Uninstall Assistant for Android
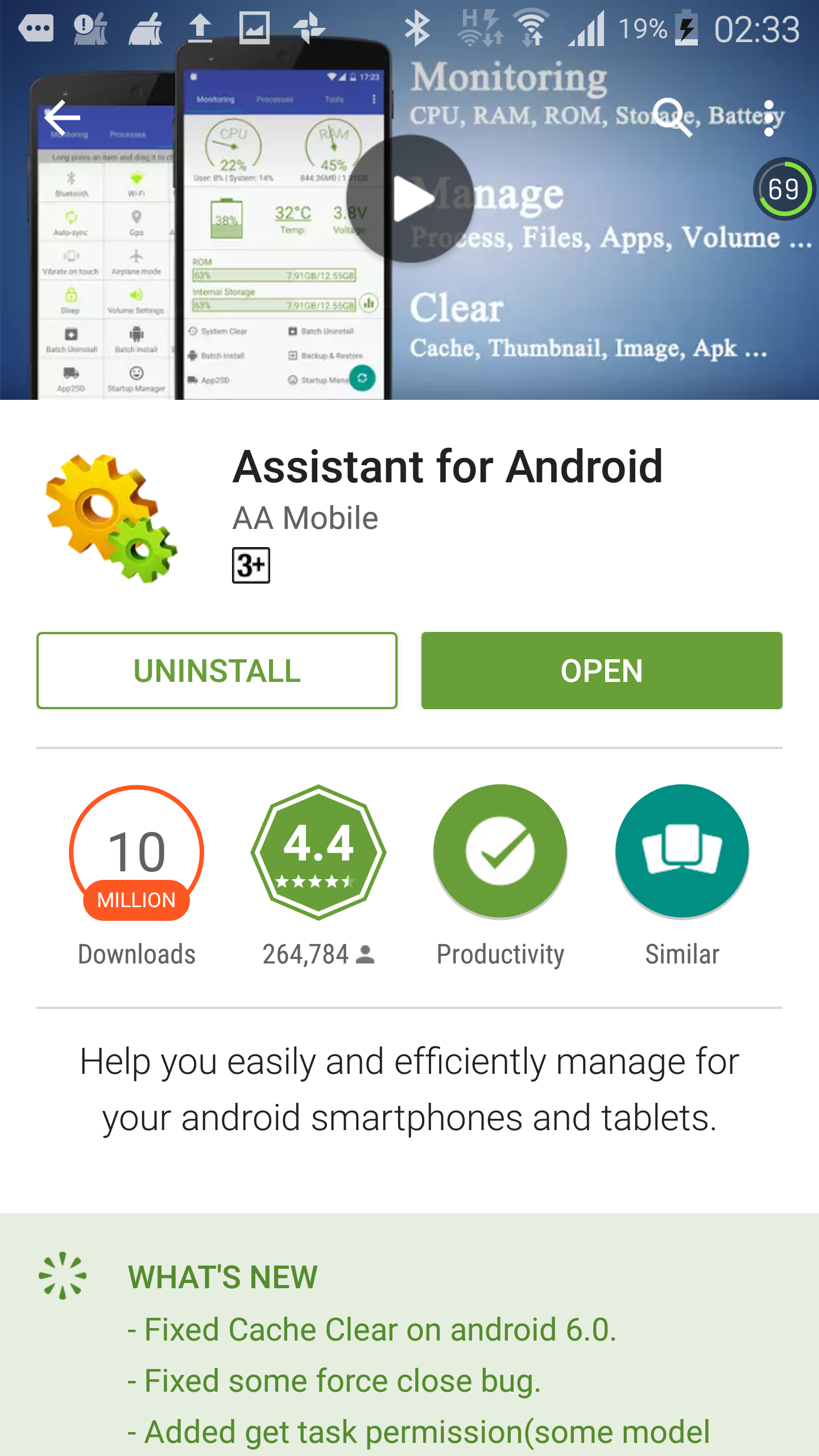 click(x=217, y=671)
